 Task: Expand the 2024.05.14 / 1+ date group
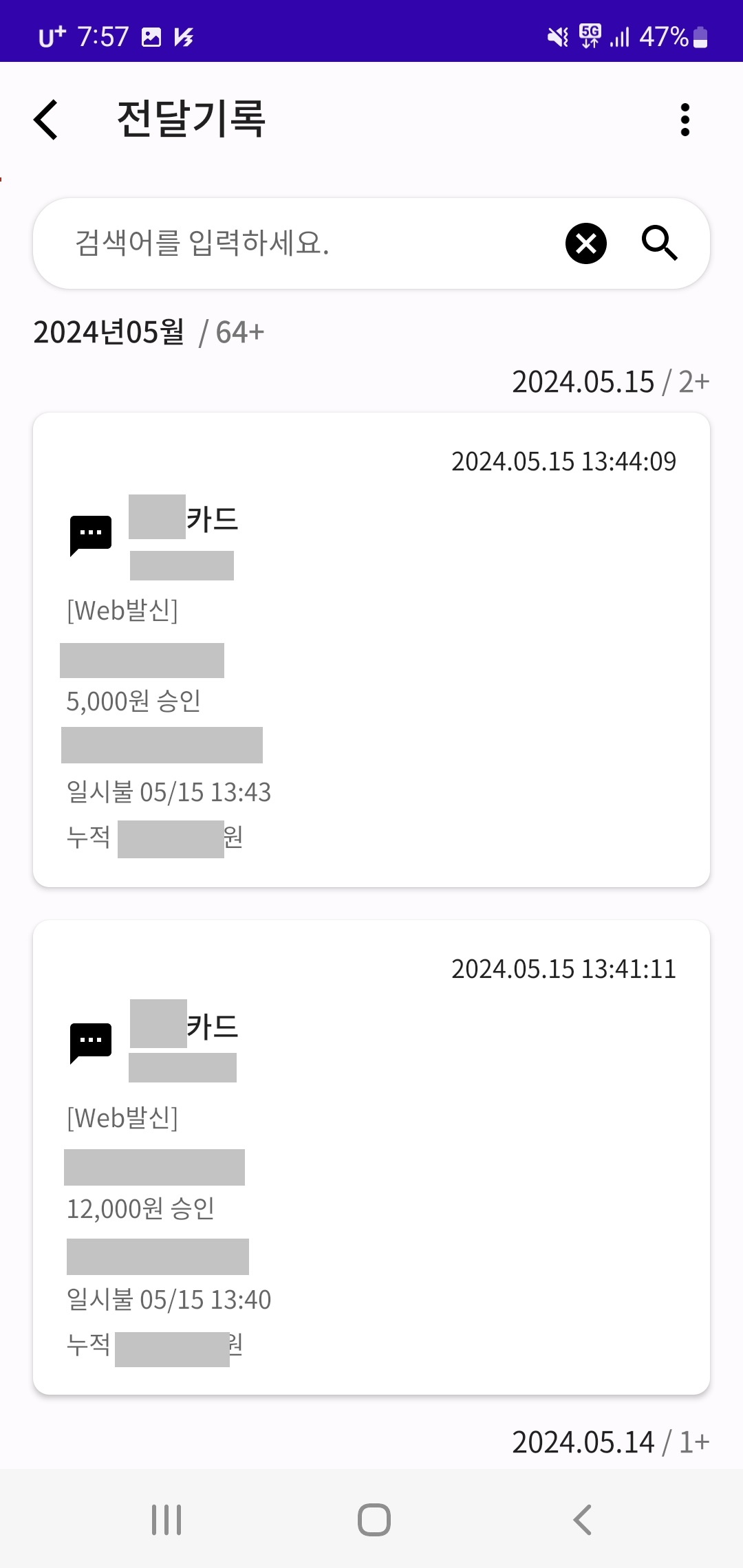608,1442
